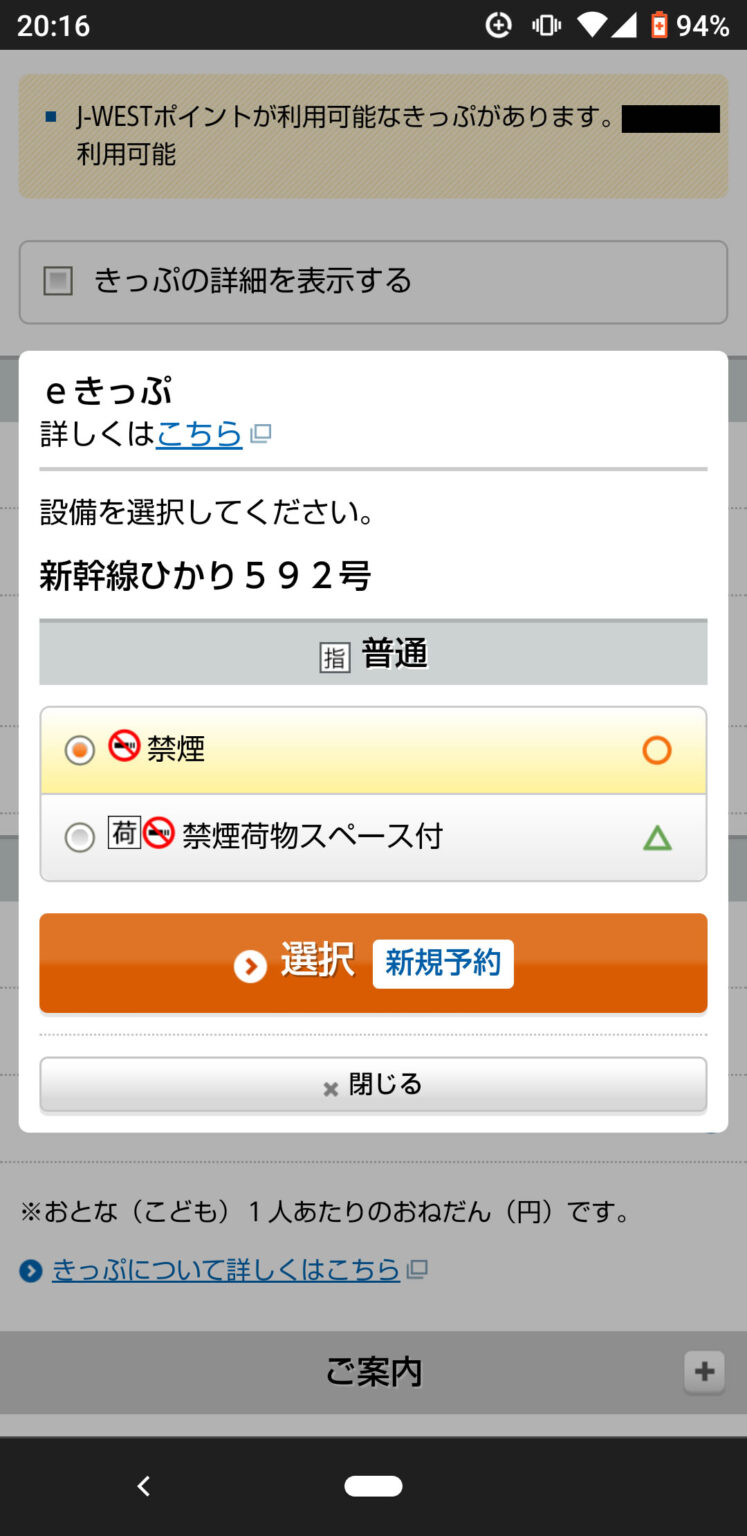Image resolution: width=747 pixels, height=1536 pixels.
Task: Click the 荷 luggage space icon
Action: (x=124, y=835)
